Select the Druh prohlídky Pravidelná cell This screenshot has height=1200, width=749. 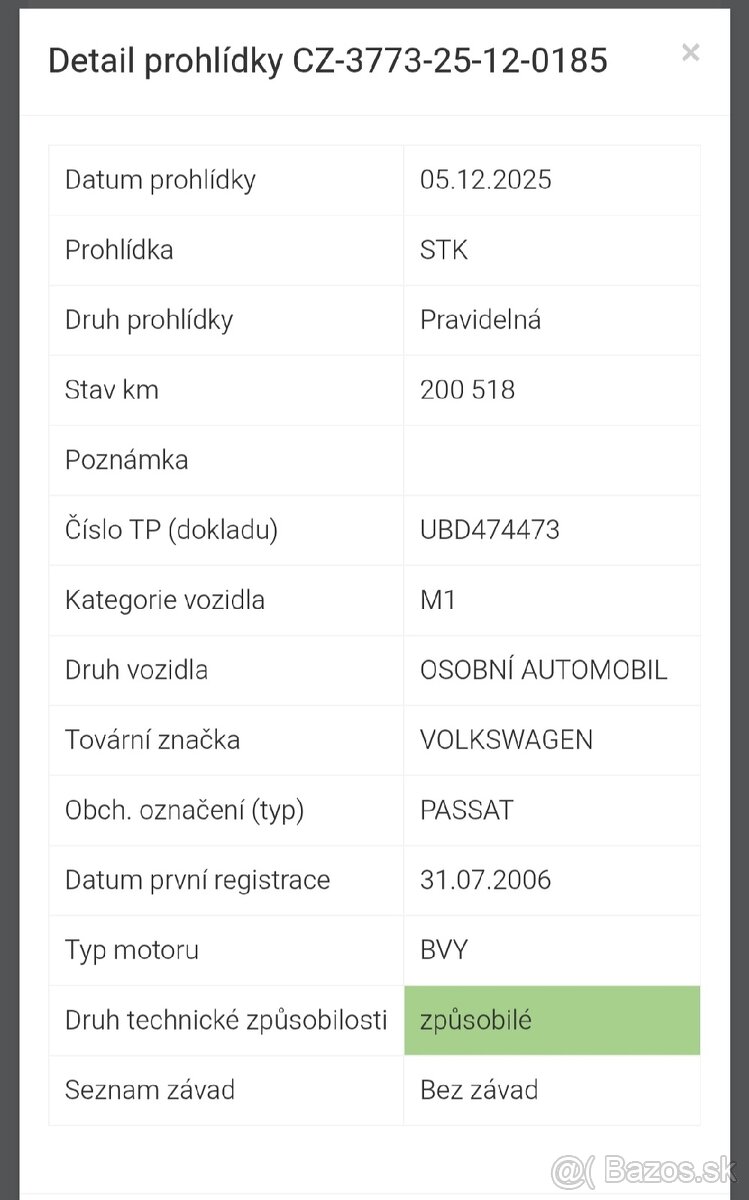point(478,320)
